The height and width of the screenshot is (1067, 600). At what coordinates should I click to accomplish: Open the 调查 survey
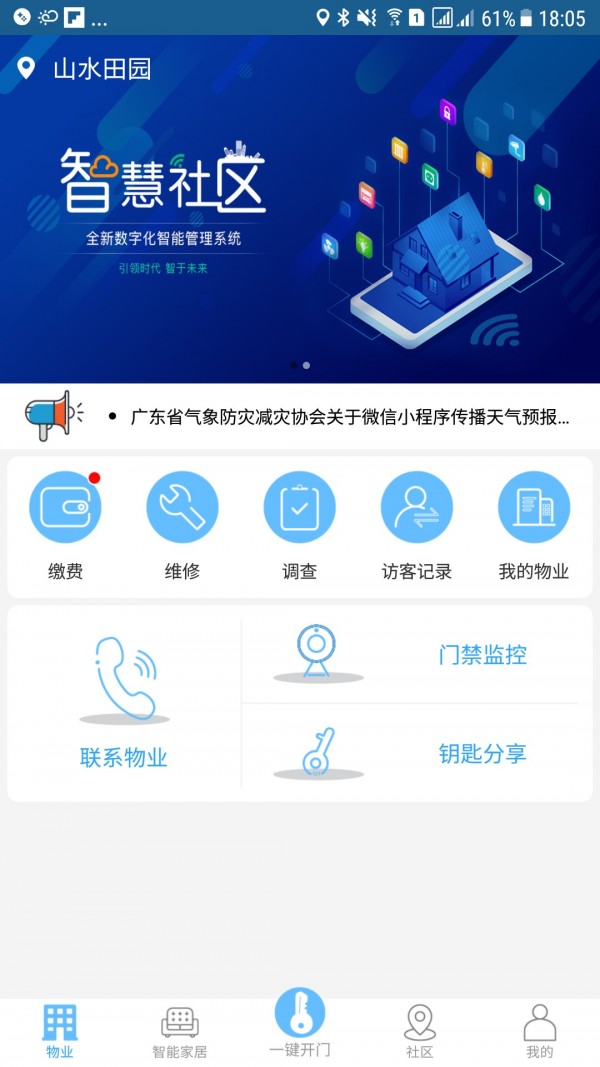[x=299, y=526]
